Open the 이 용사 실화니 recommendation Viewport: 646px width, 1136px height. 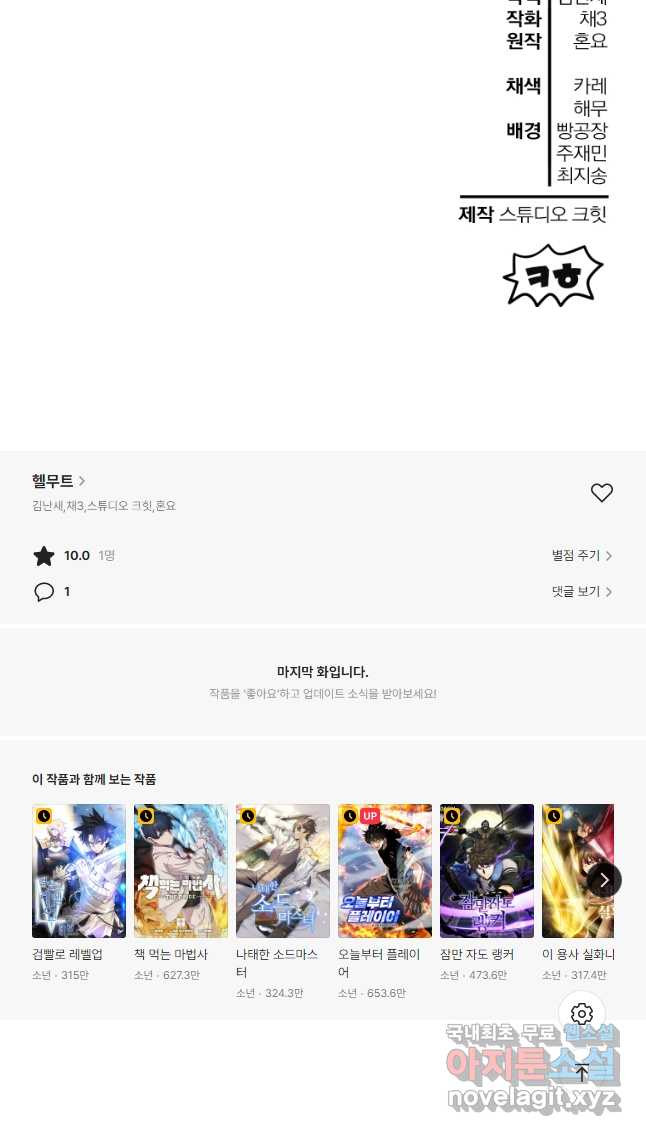click(570, 871)
